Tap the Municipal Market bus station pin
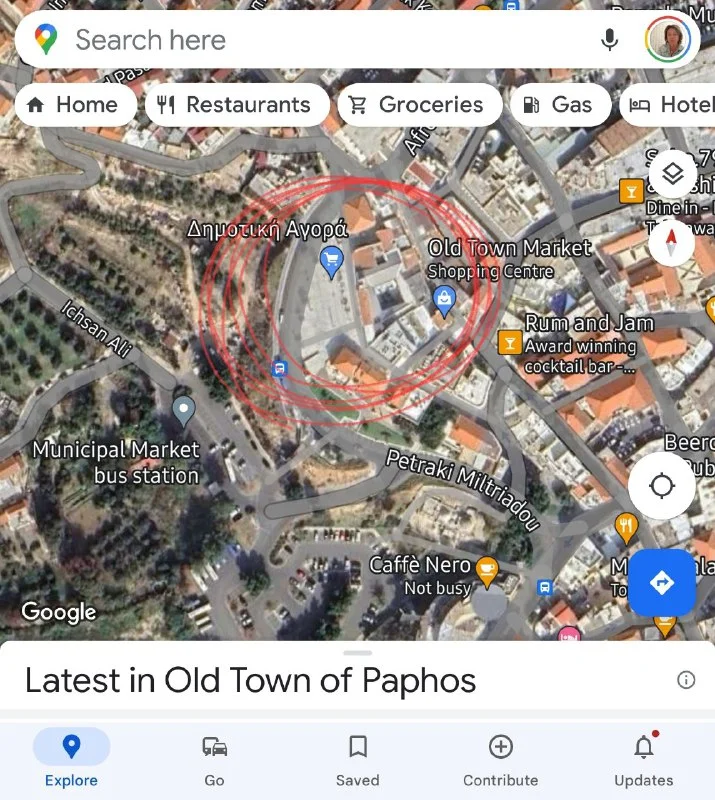The height and width of the screenshot is (800, 715). (x=183, y=409)
